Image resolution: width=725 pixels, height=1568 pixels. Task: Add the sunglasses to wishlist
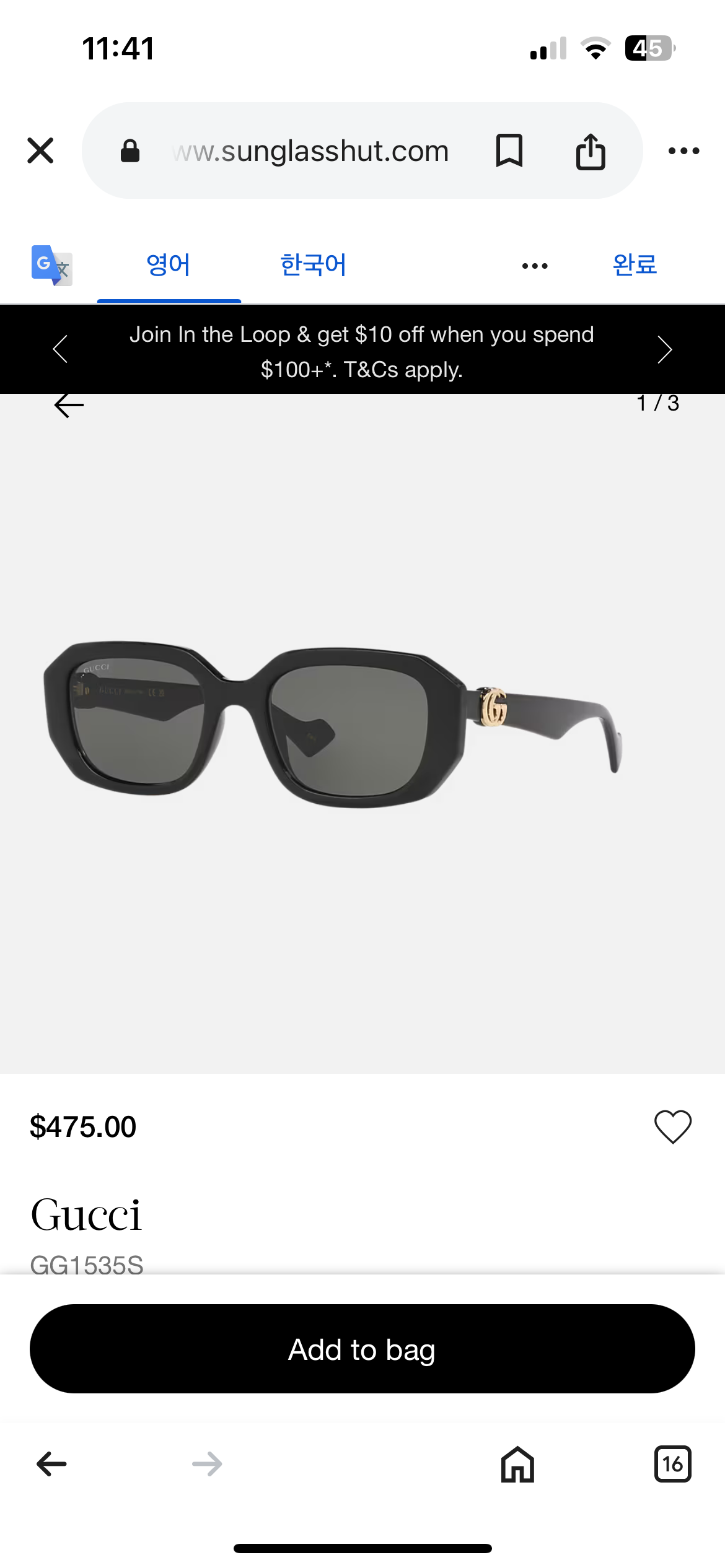point(672,1126)
